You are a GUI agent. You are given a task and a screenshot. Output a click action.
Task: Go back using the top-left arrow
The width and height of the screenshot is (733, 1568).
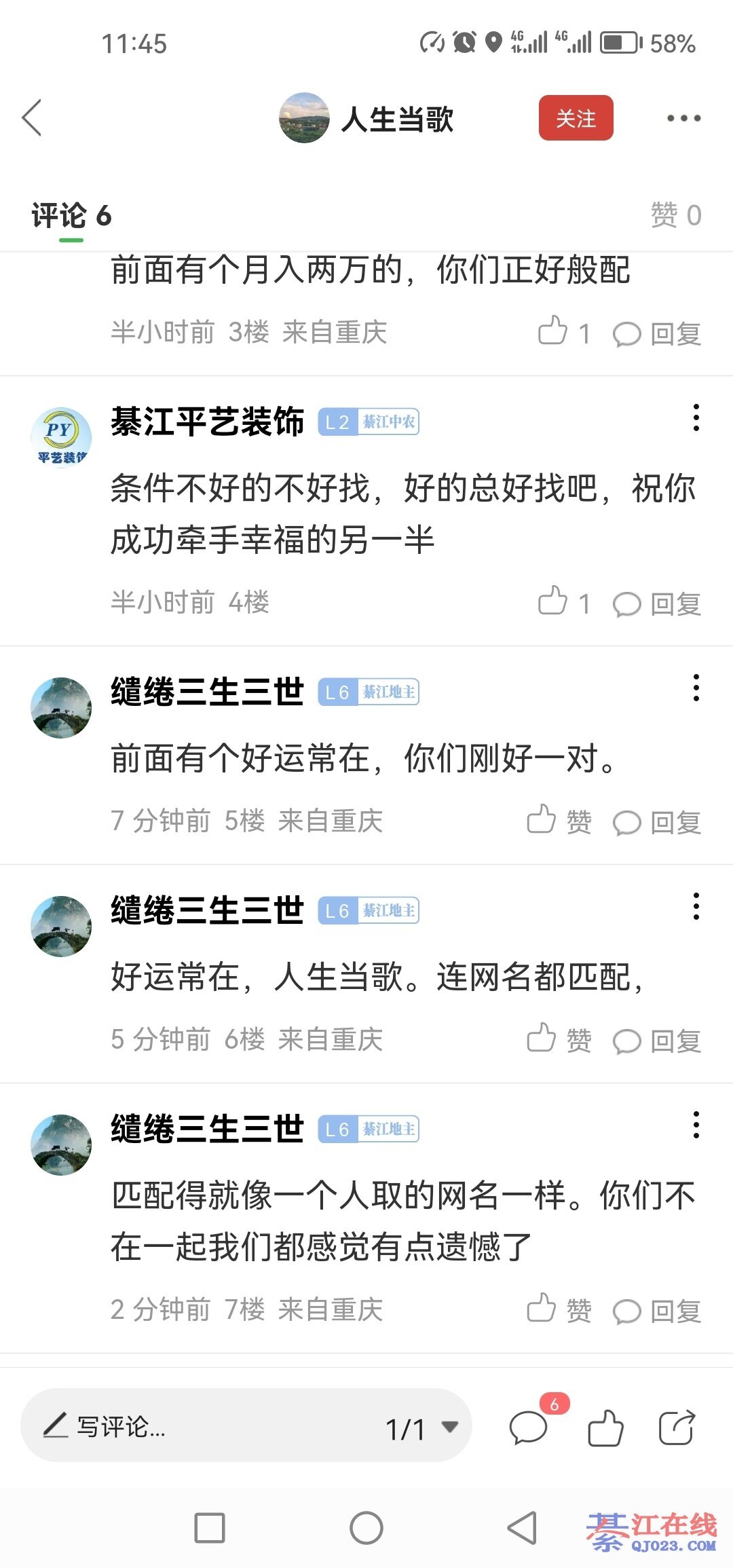tap(32, 118)
